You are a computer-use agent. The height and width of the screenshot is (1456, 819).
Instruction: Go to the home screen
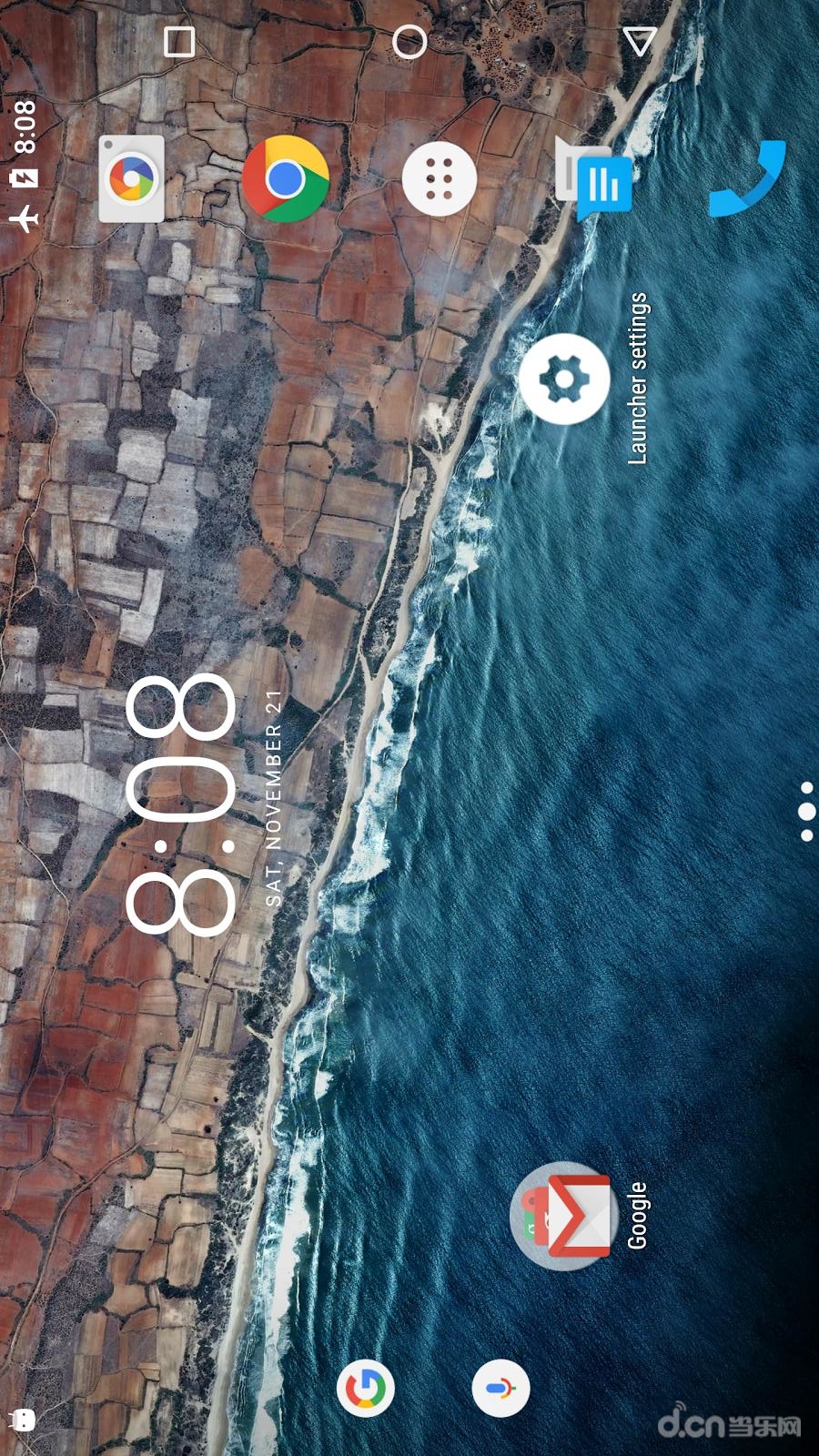pos(409,42)
